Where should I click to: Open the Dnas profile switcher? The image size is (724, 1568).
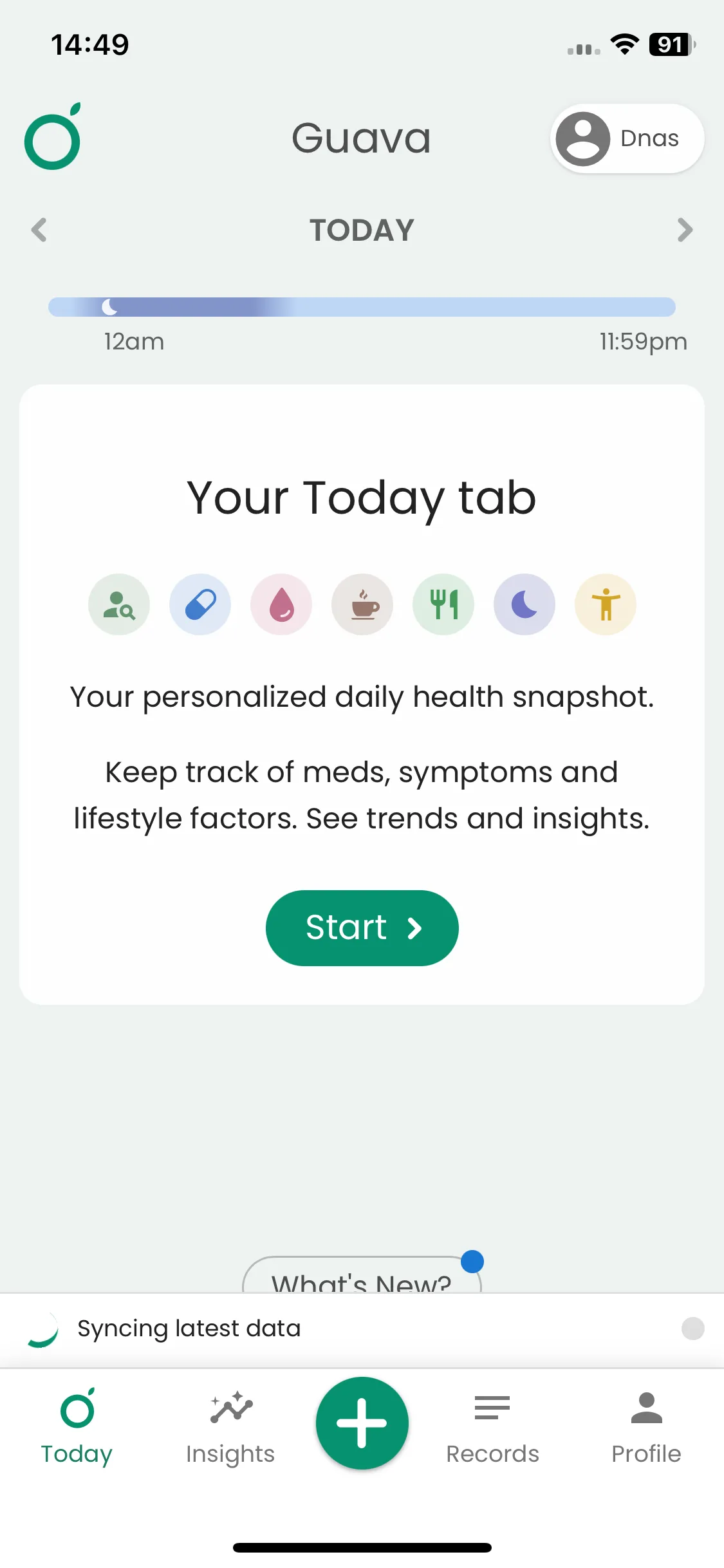(627, 138)
